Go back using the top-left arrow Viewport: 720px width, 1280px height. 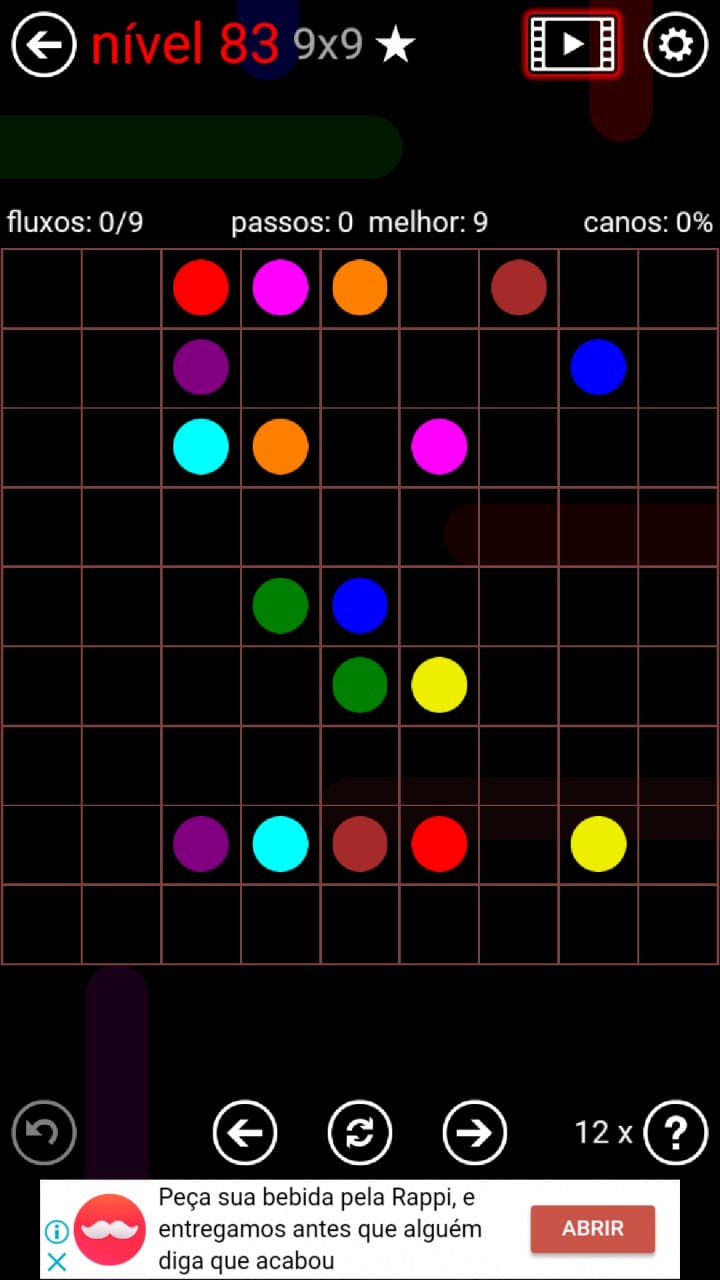point(44,45)
